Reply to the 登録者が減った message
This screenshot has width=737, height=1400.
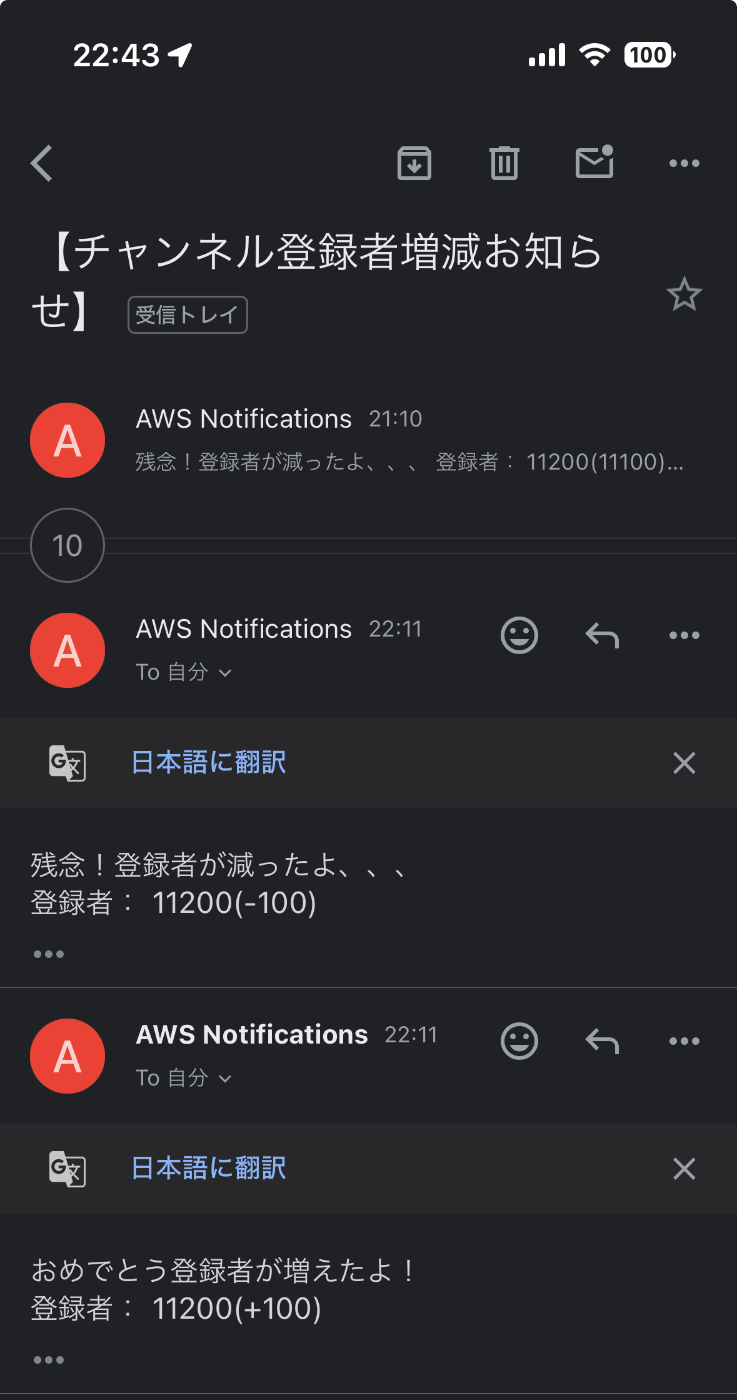point(602,635)
